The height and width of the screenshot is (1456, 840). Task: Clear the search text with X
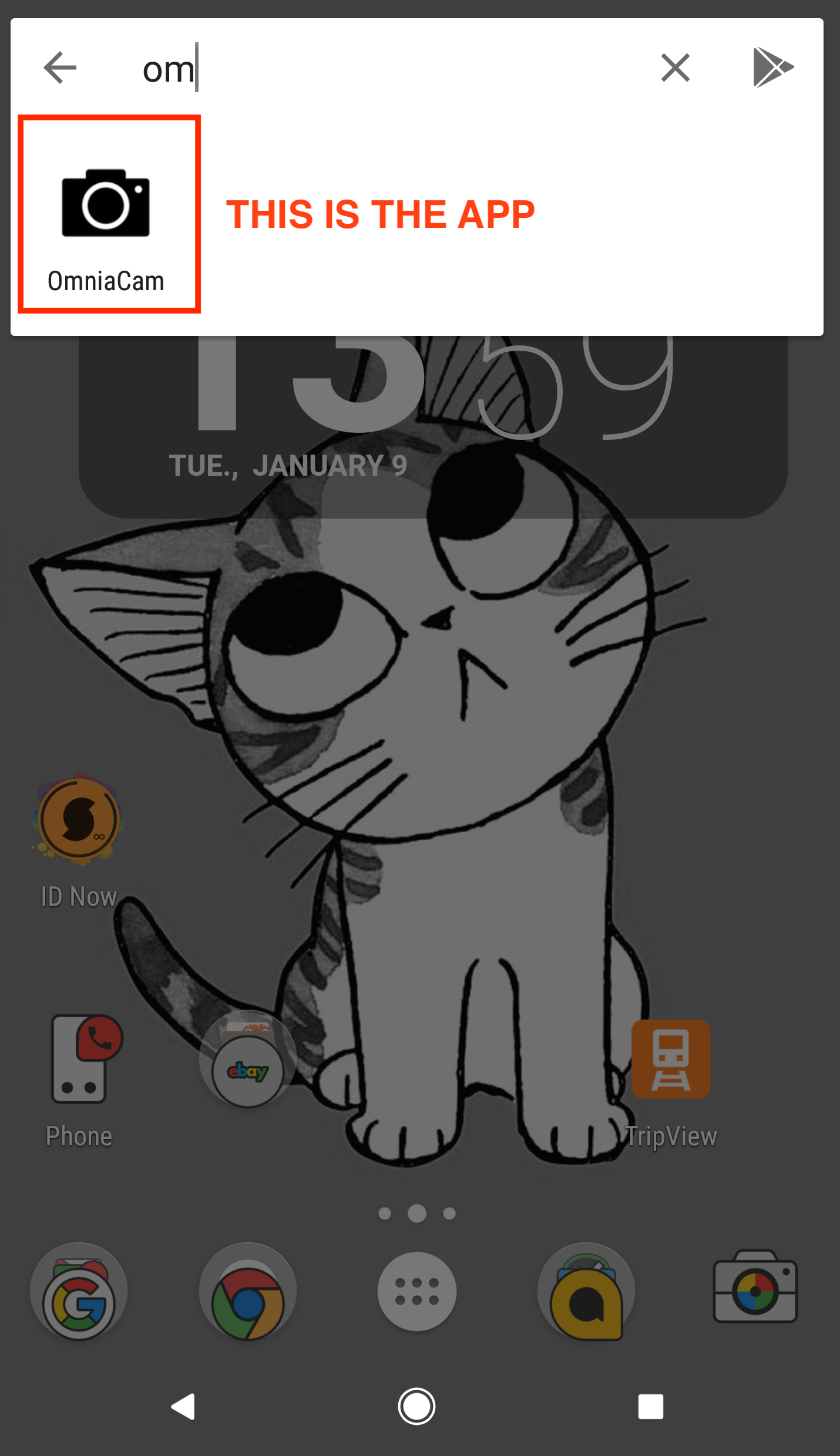tap(675, 68)
